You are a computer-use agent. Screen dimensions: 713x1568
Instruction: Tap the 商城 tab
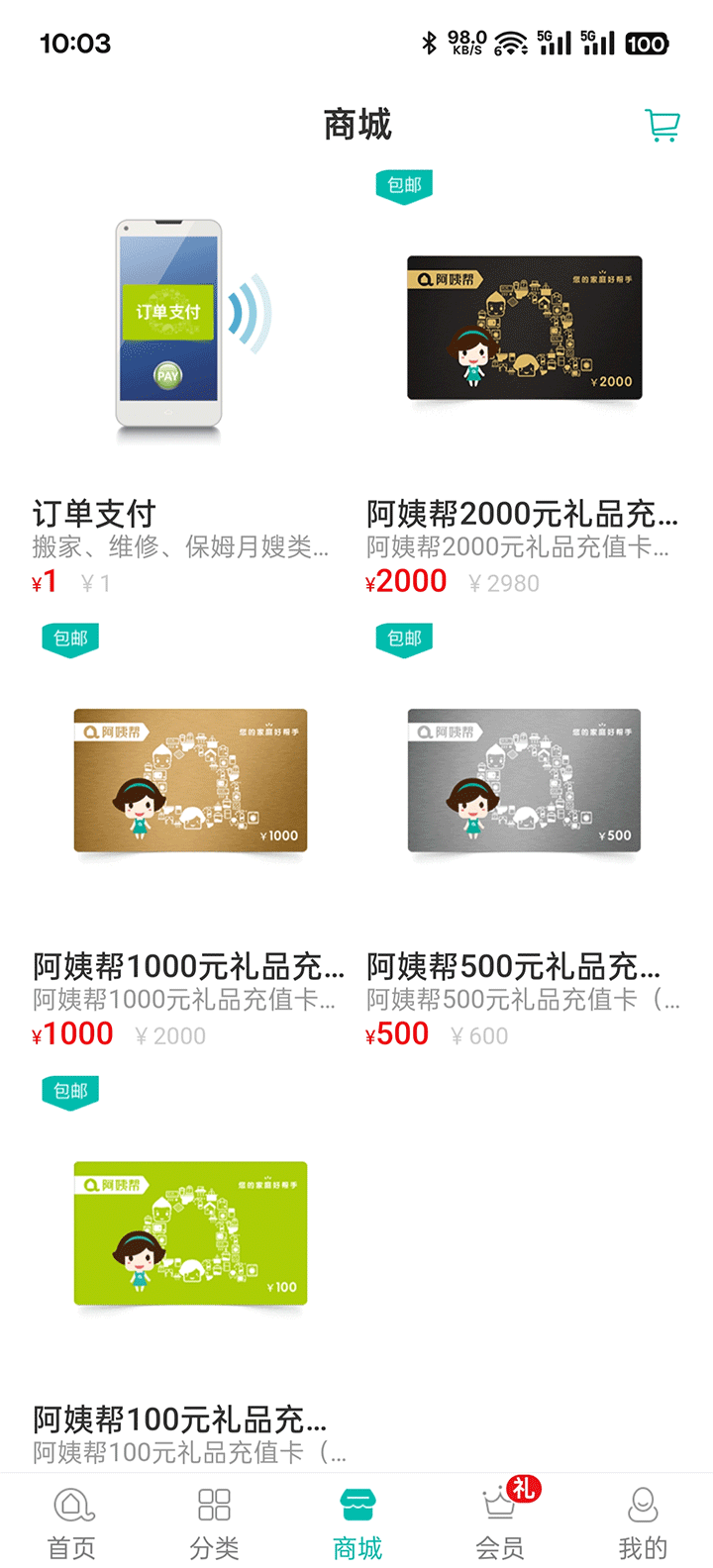356,1522
